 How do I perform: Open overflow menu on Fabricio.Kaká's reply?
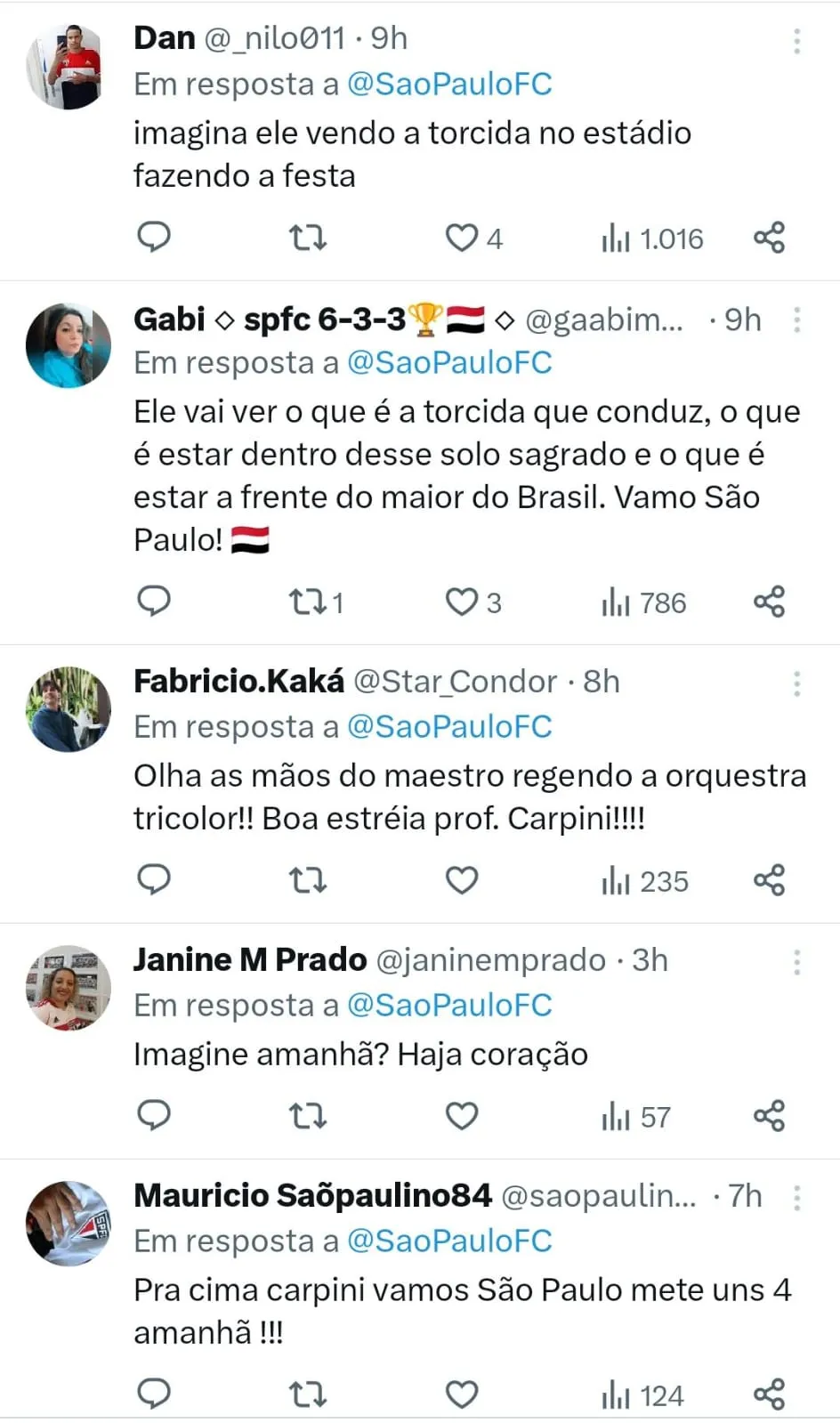796,683
